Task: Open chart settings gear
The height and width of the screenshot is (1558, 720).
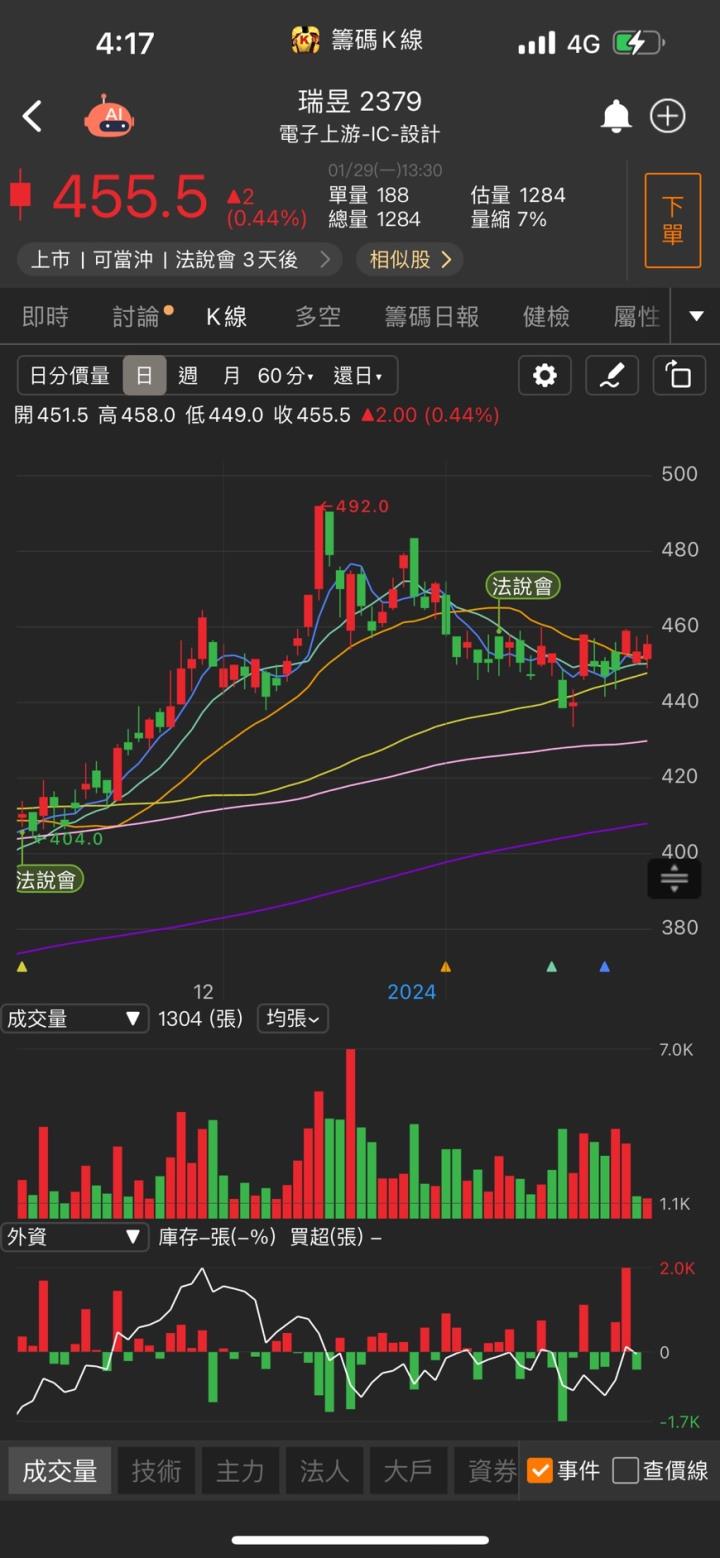Action: pyautogui.click(x=545, y=376)
